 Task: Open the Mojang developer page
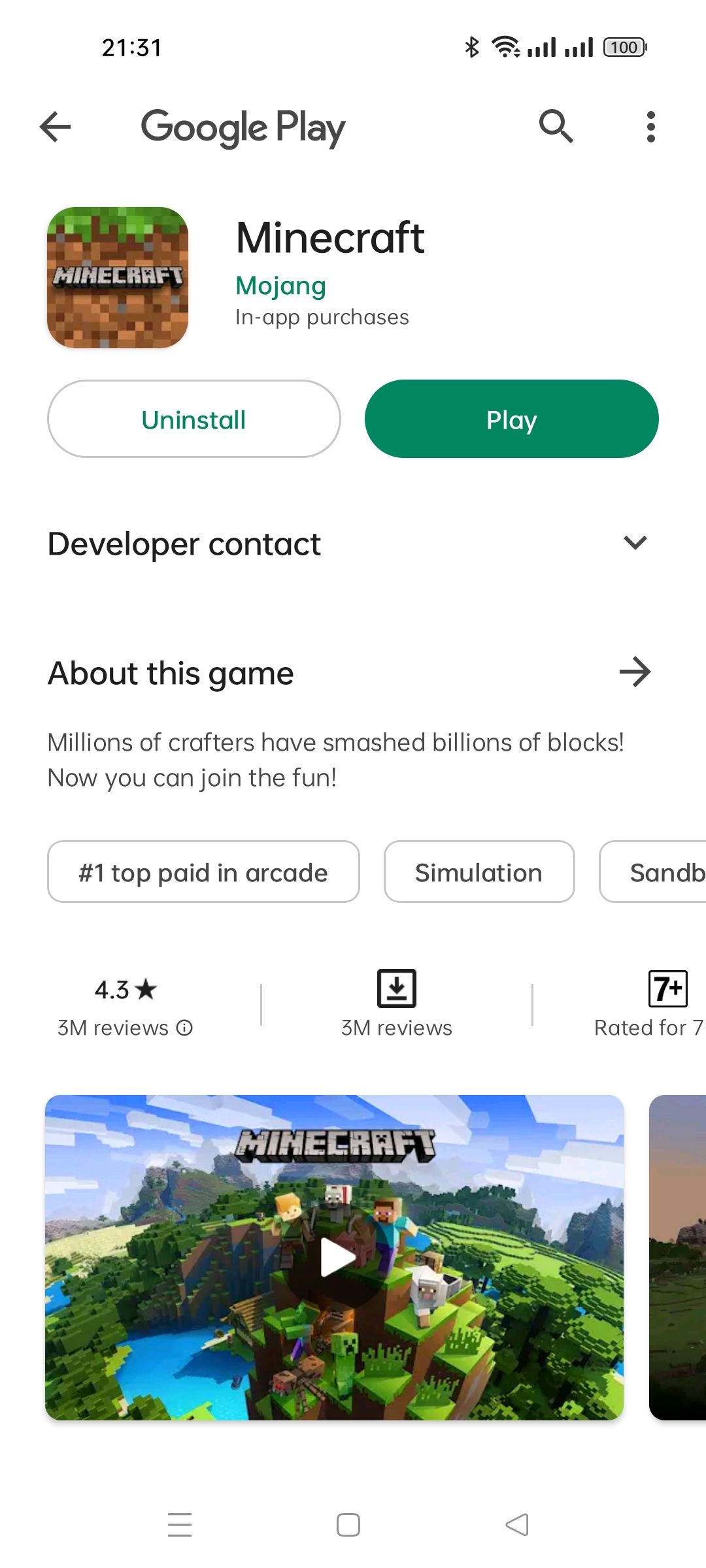point(280,286)
